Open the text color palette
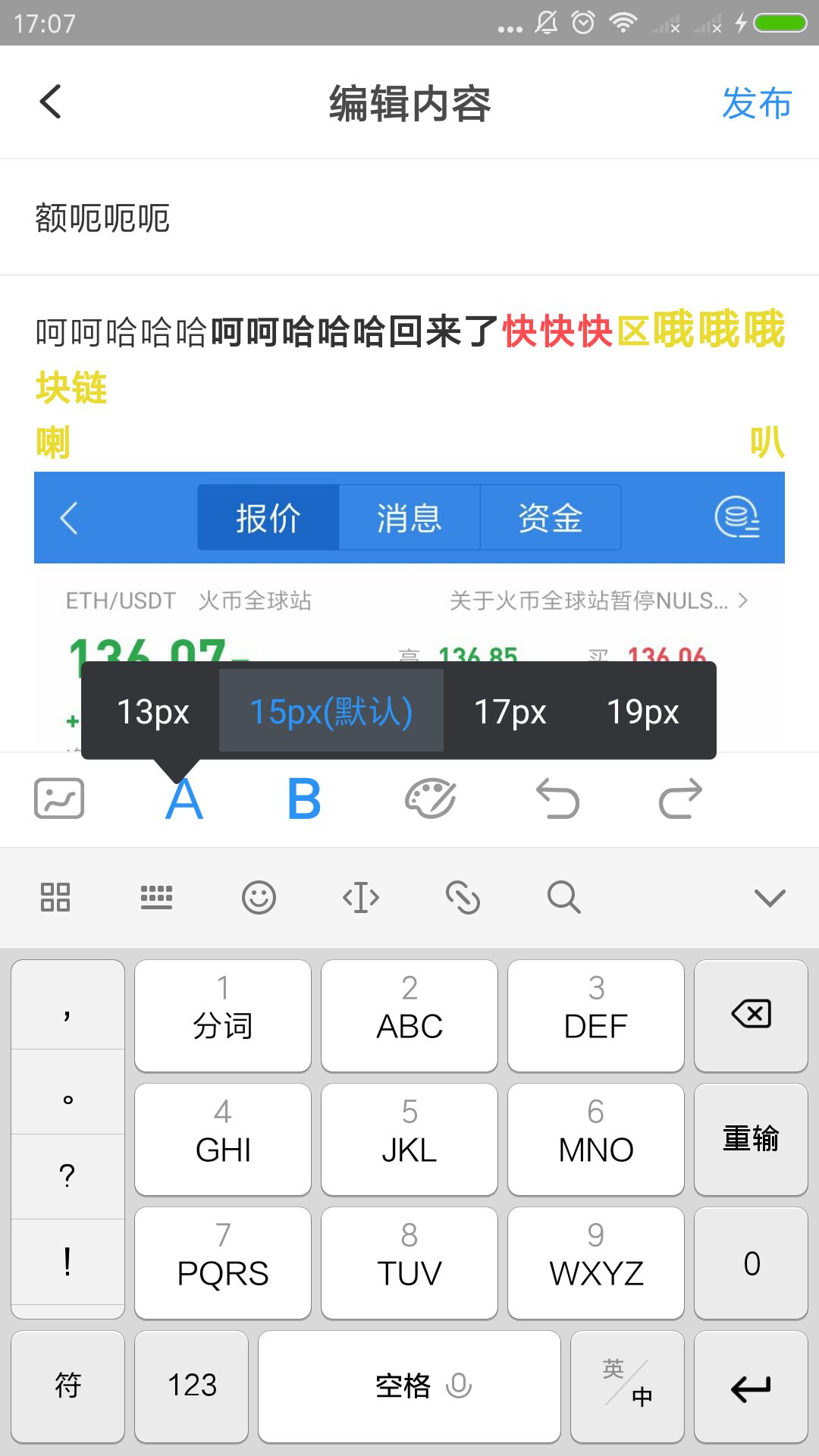Image resolution: width=819 pixels, height=1456 pixels. (430, 799)
